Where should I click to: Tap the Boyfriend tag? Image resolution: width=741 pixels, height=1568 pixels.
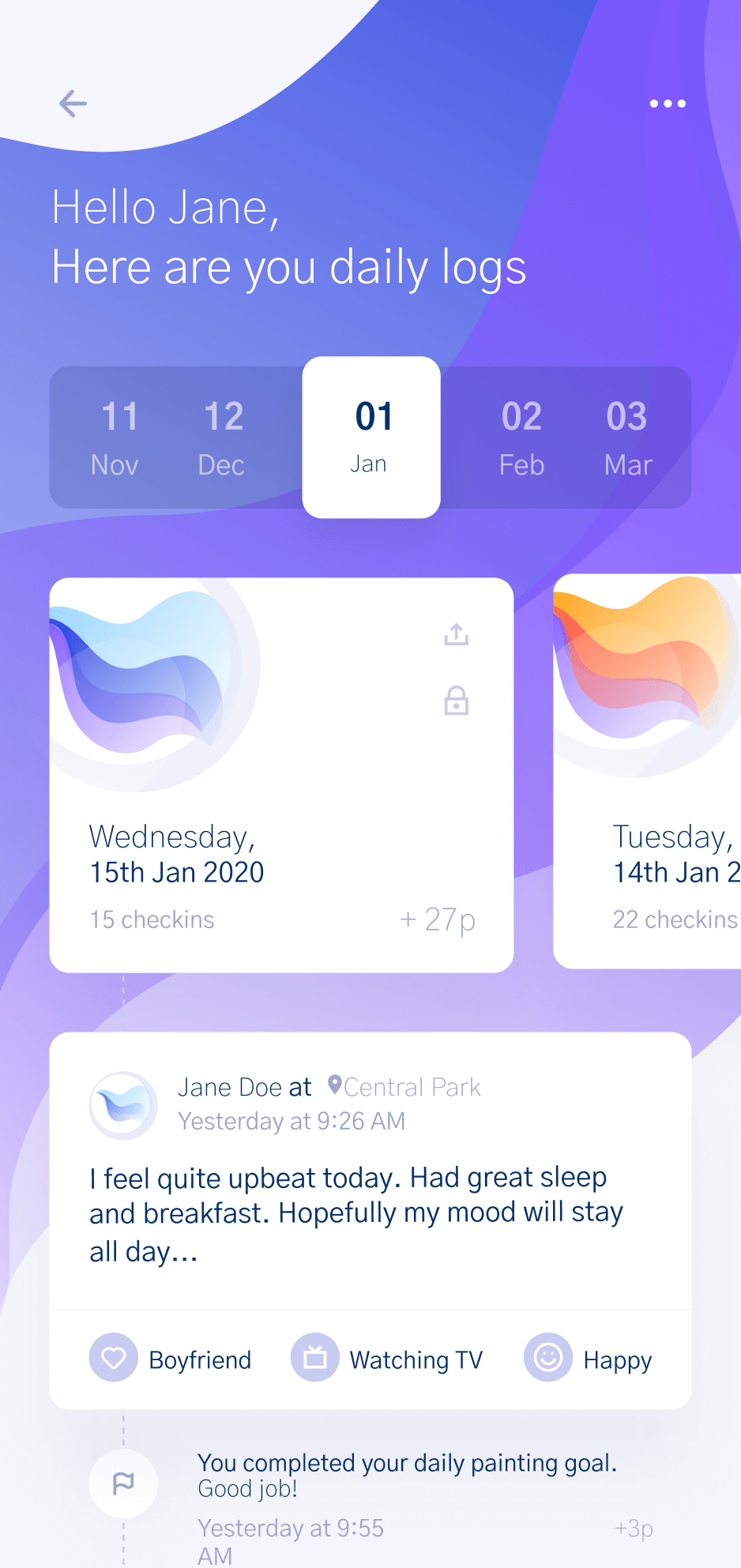[x=171, y=1359]
